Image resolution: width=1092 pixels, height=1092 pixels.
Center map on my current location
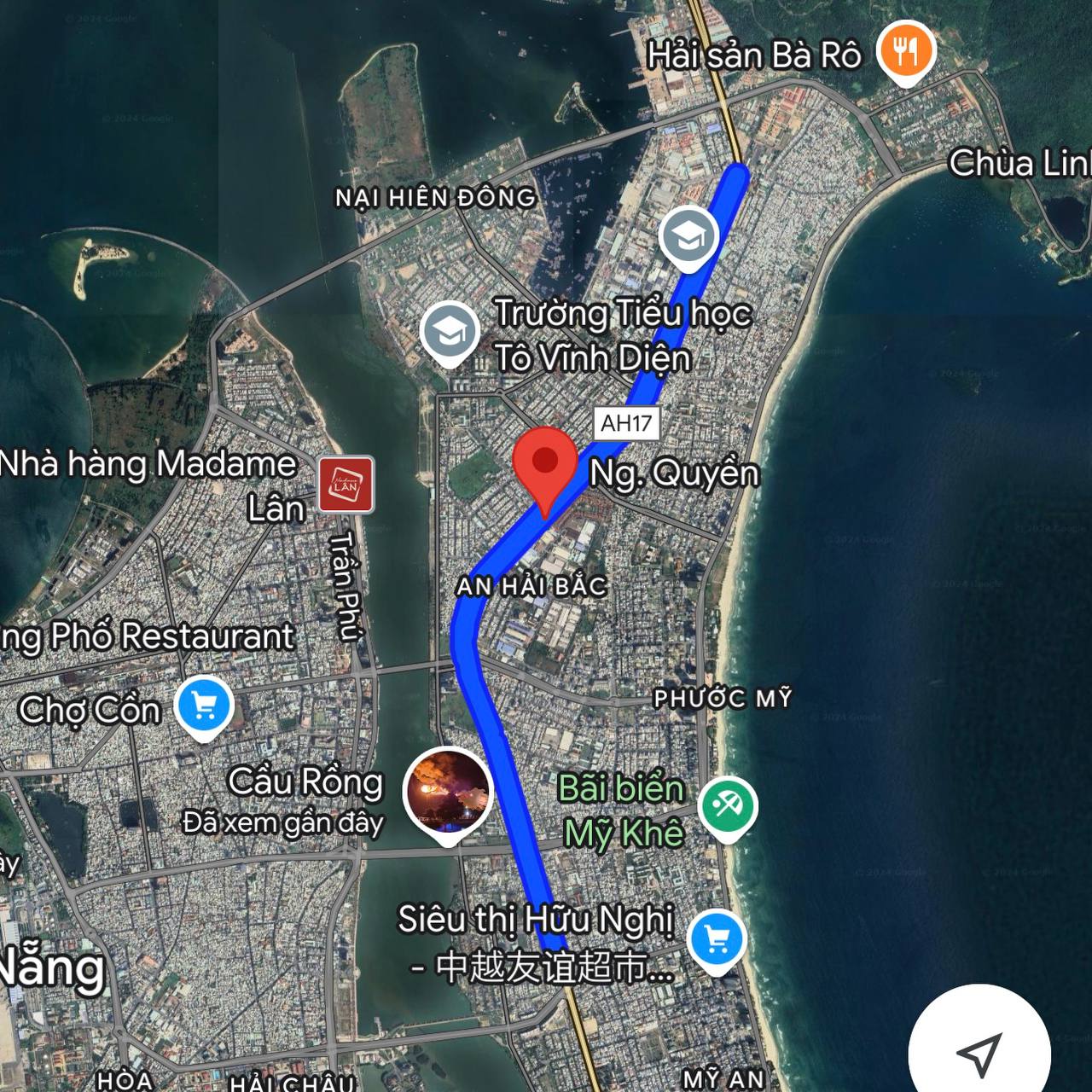[x=978, y=1054]
